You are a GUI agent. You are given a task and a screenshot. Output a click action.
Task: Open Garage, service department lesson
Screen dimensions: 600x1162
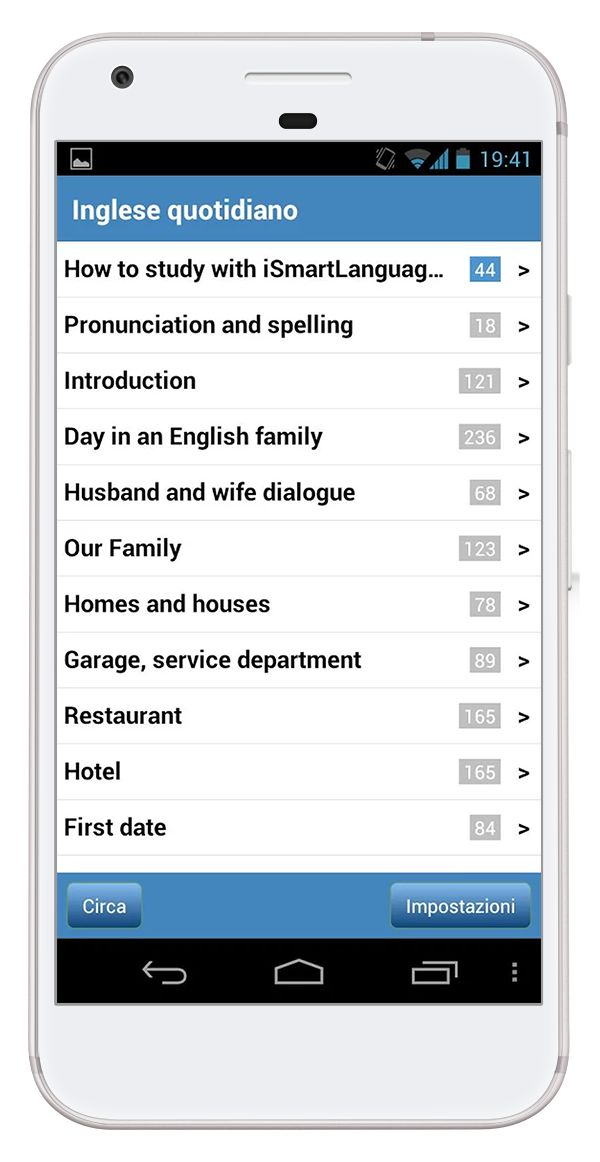[299, 660]
